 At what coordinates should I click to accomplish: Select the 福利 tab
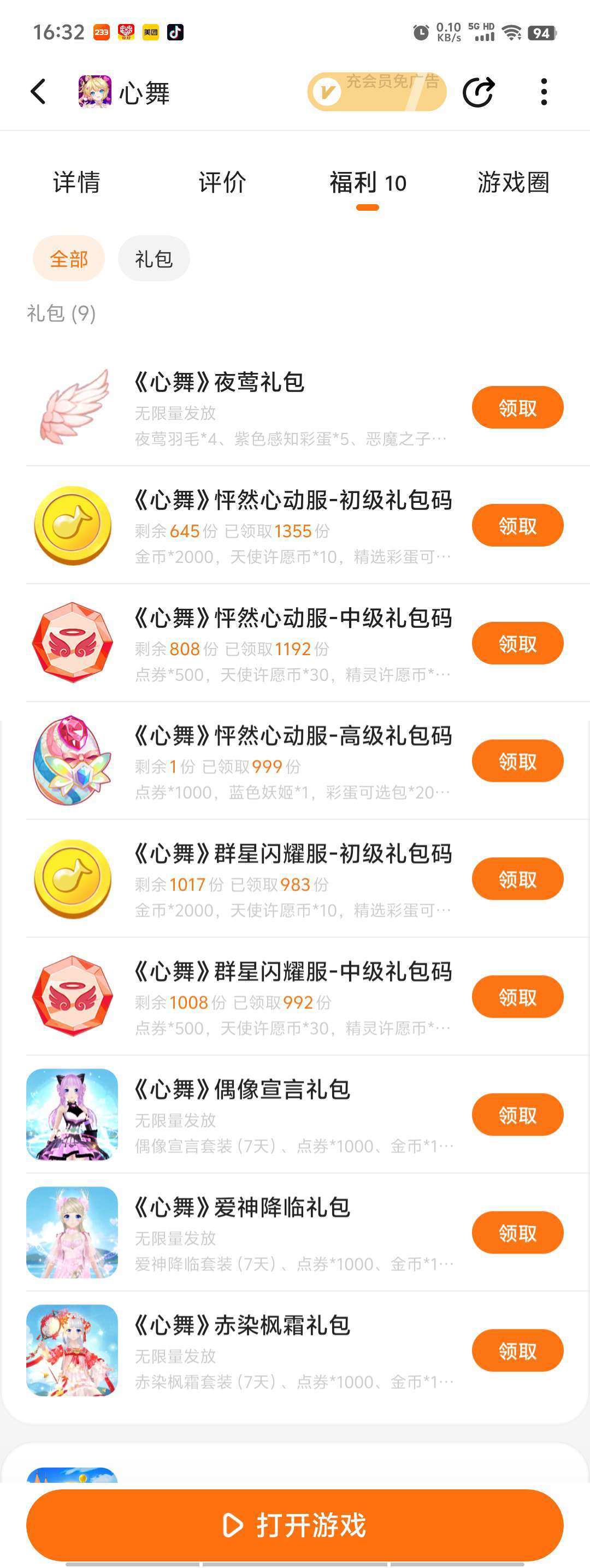pyautogui.click(x=367, y=182)
